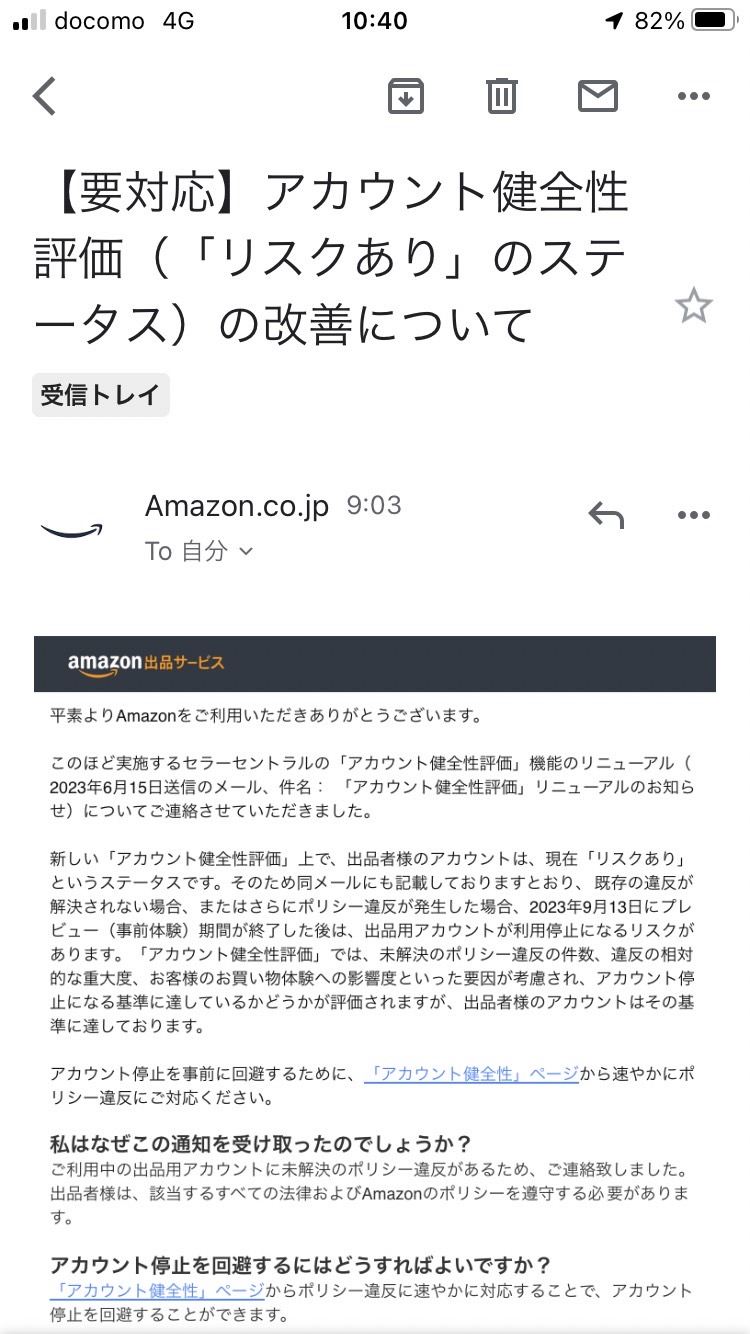This screenshot has width=750, height=1334.
Task: Open the message options next to reply
Action: (693, 515)
